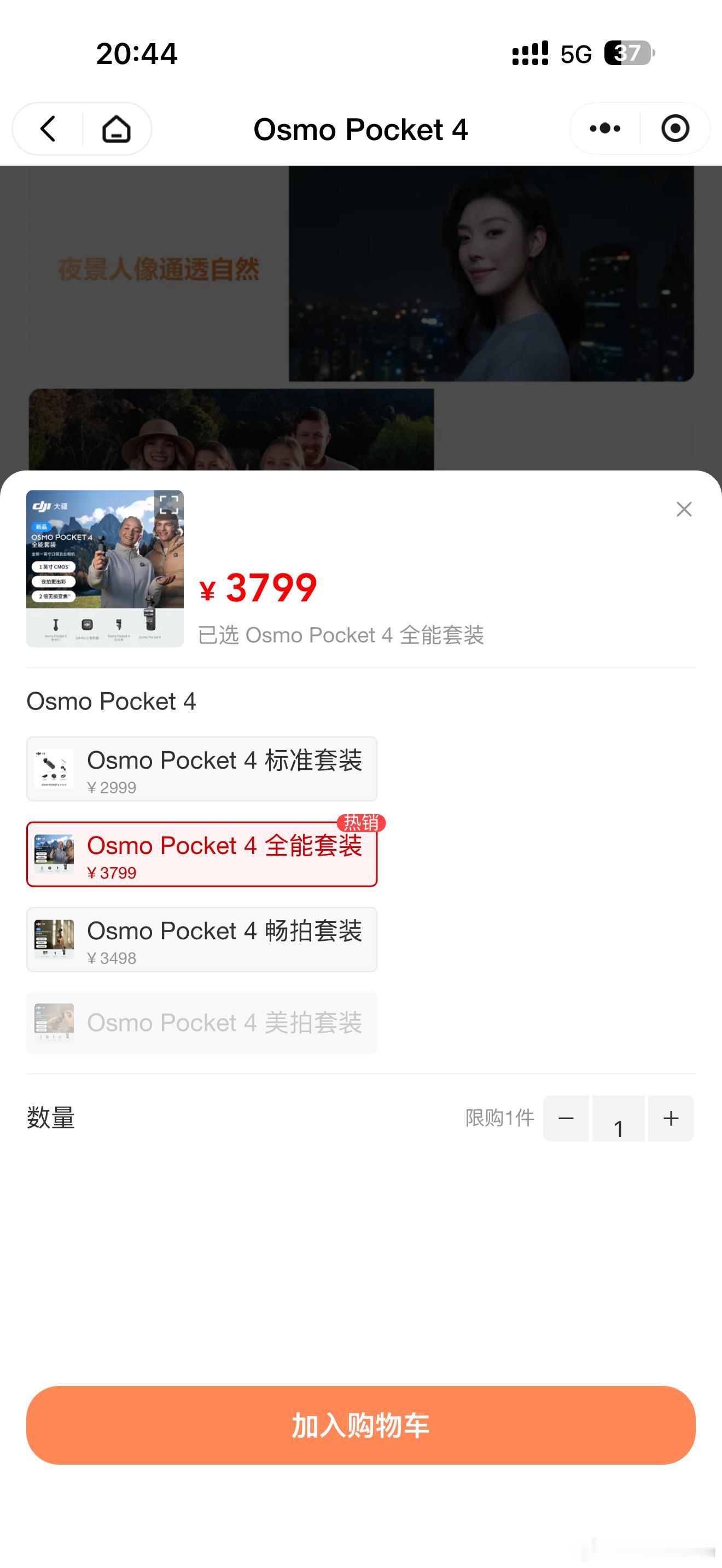Tap the plus icon to increase quantity
This screenshot has height=1568, width=722.
669,1118
